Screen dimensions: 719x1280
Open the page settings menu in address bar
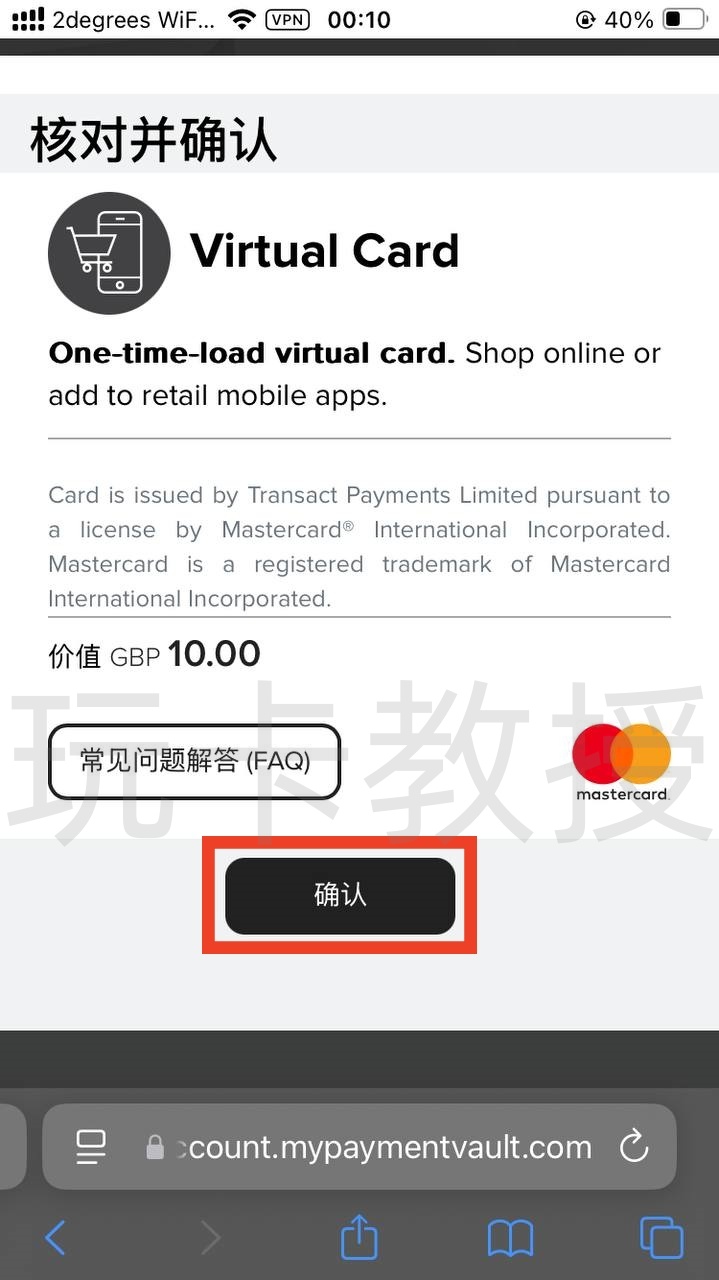[x=91, y=1147]
